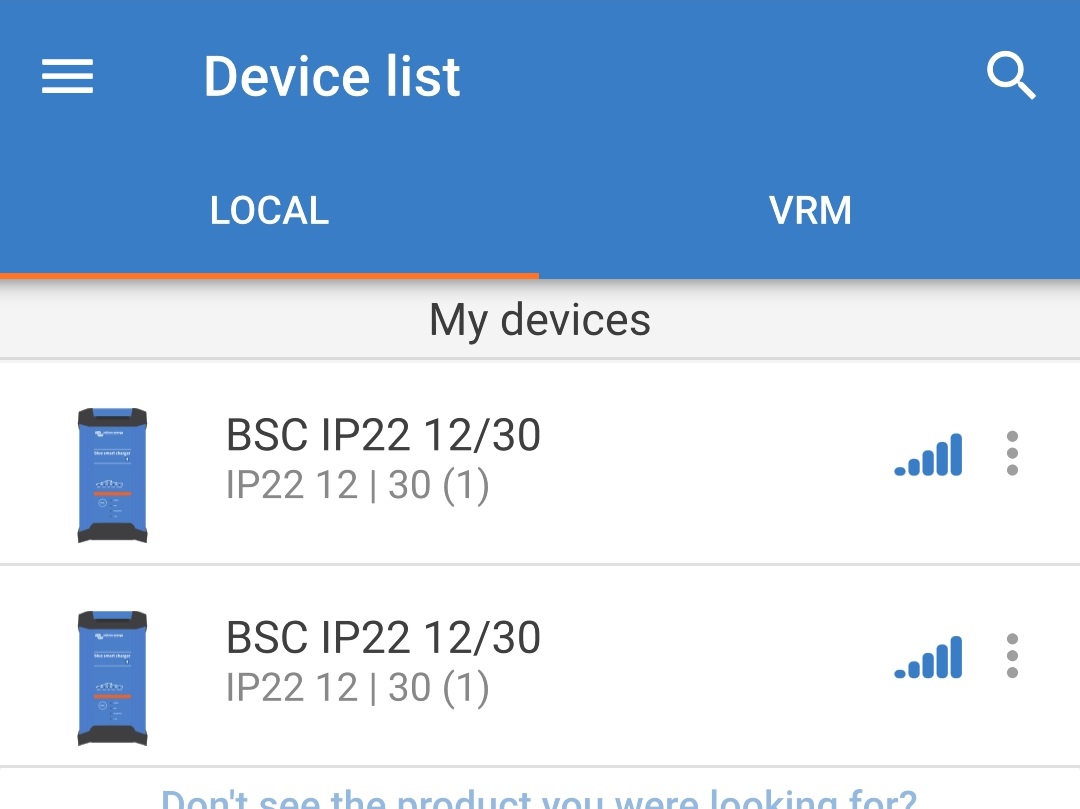
Task: Open the second BSC IP22 12/30 device
Action: tap(384, 661)
